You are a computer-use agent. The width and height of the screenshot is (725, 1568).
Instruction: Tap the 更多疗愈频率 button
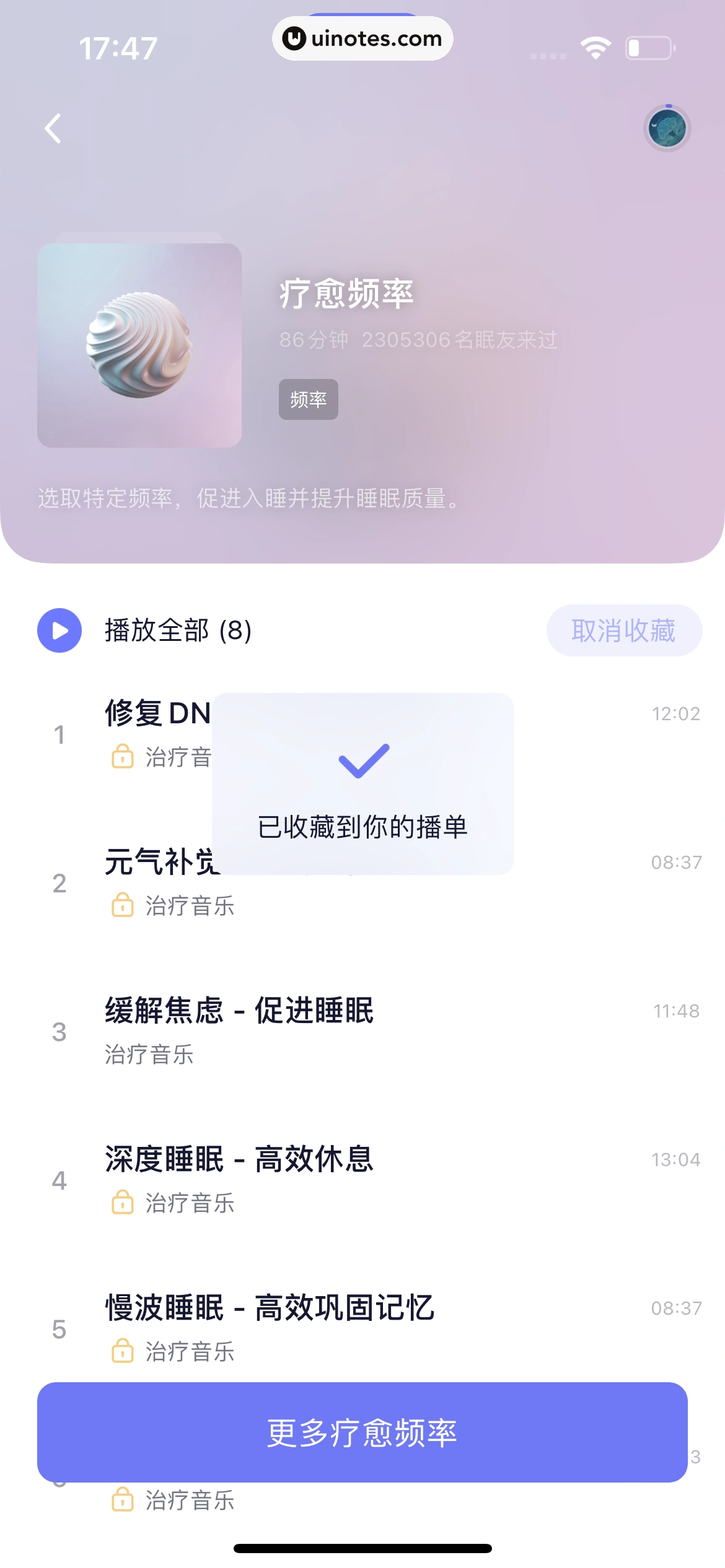point(362,1434)
